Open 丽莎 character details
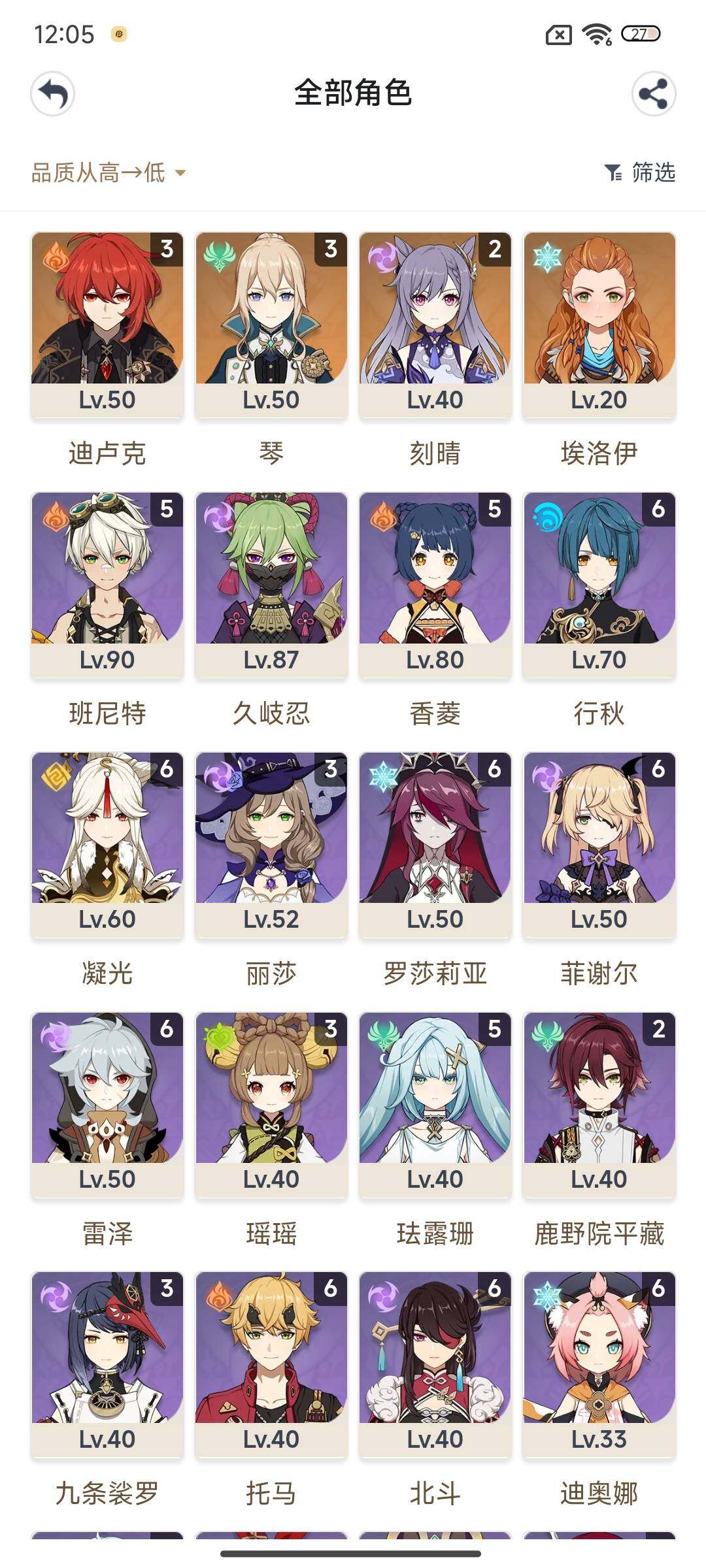 tap(271, 844)
